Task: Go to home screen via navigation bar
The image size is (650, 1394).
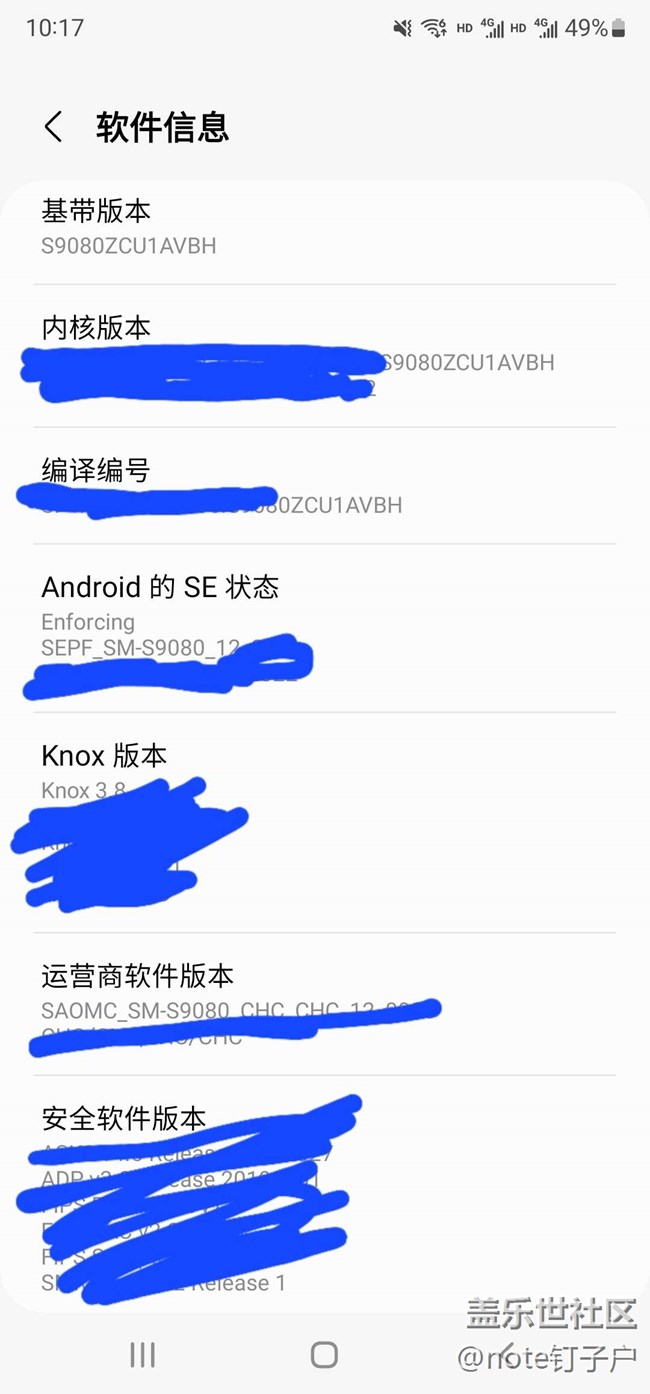Action: (324, 1354)
